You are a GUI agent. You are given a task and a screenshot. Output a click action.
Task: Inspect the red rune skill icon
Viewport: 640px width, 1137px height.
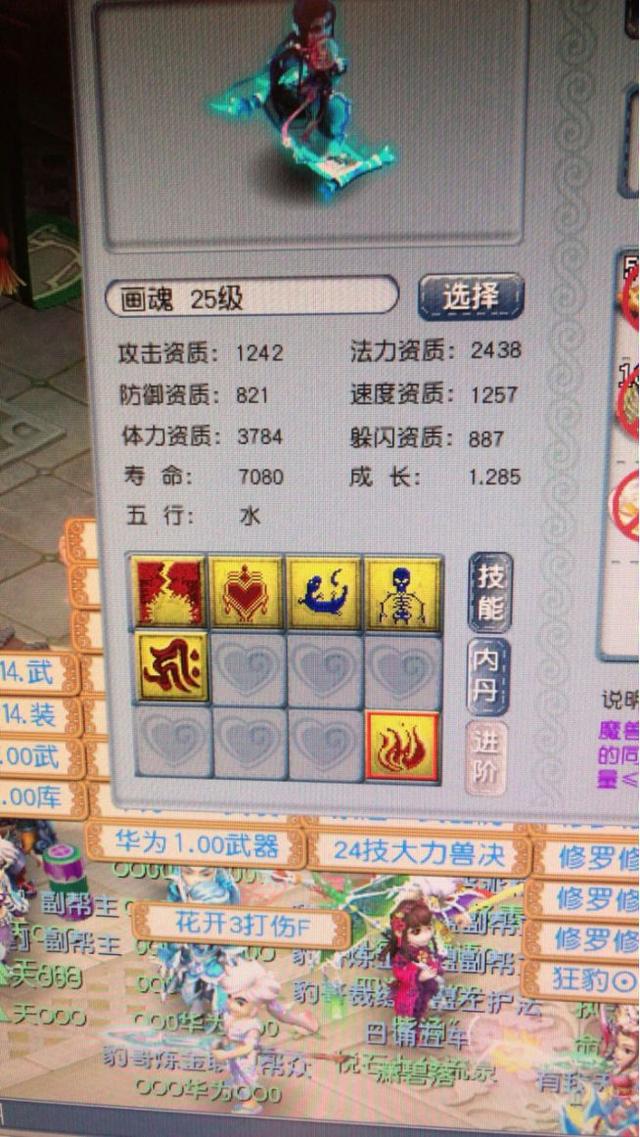coord(171,667)
